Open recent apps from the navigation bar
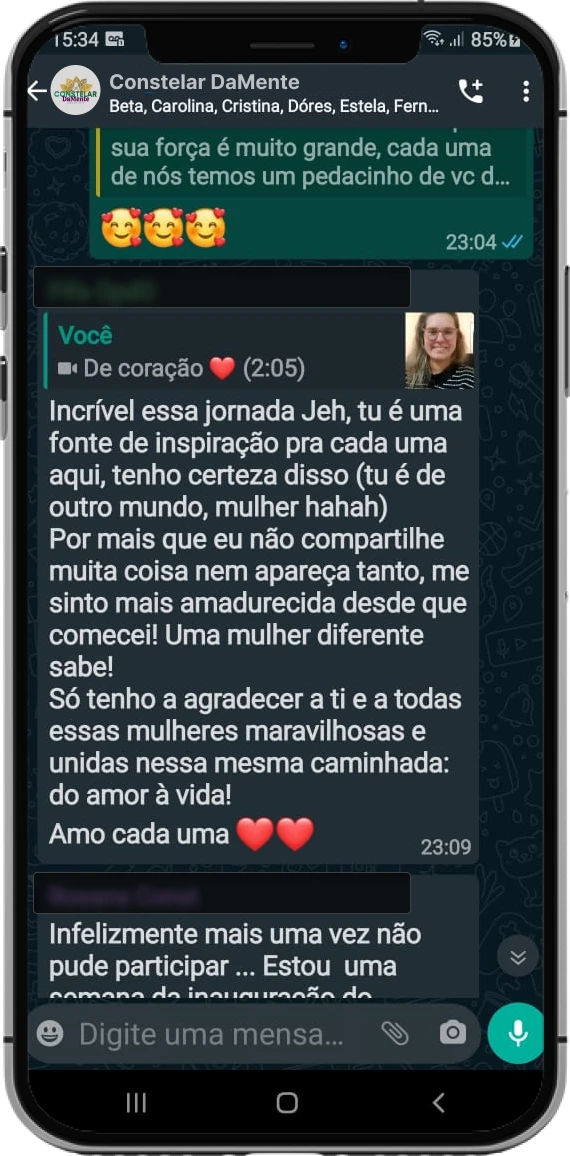The height and width of the screenshot is (1156, 570). point(136,1103)
